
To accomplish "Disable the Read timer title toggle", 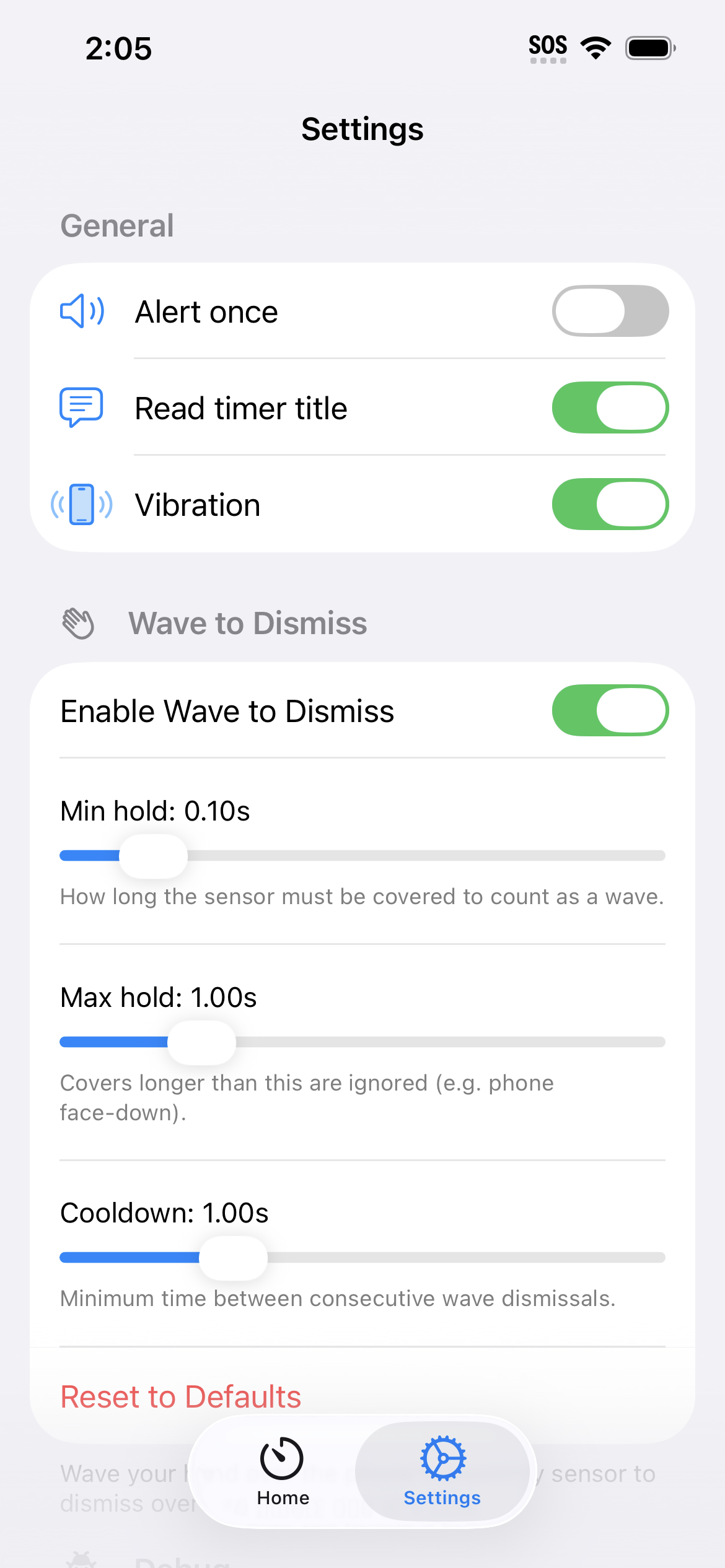I will [x=609, y=407].
